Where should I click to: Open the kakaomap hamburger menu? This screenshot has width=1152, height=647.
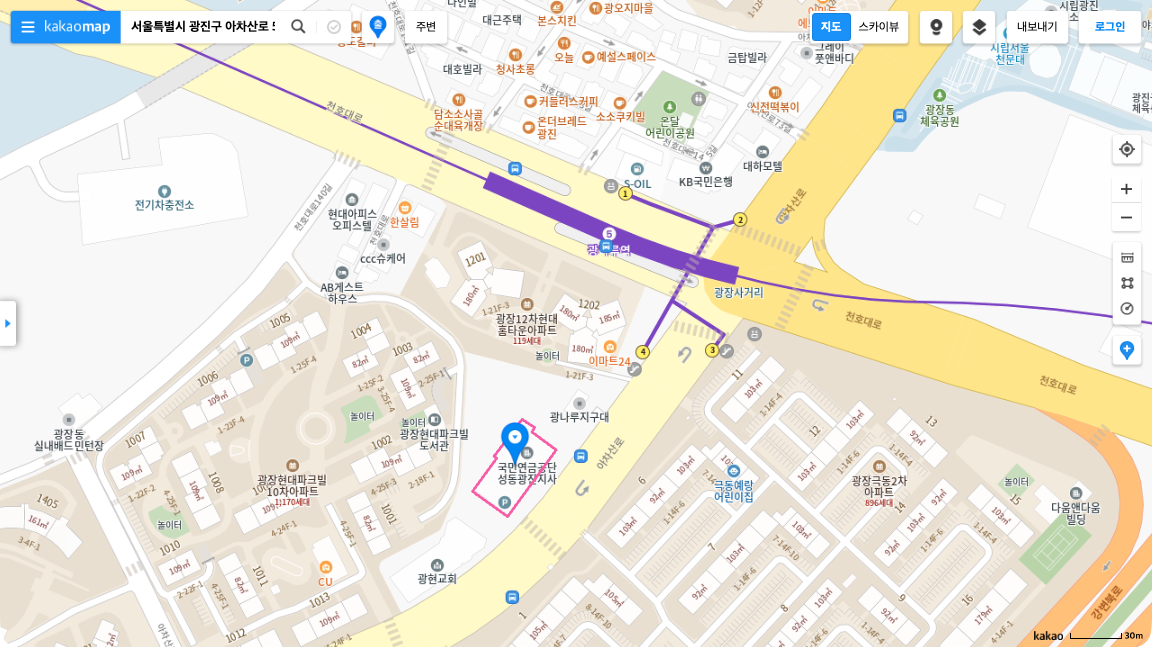point(28,27)
